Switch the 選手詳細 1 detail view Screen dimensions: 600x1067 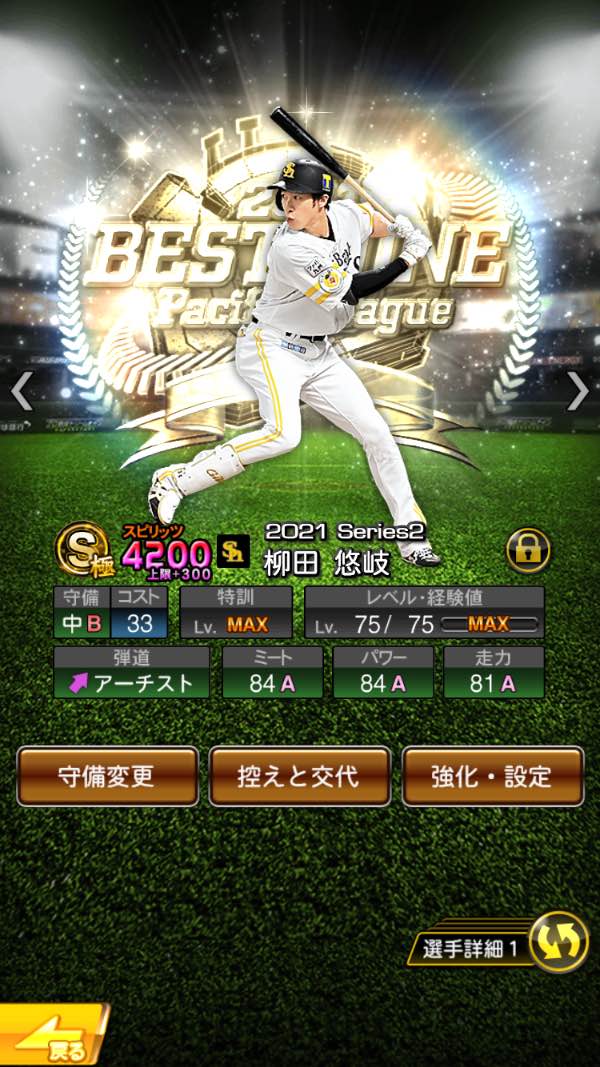[556, 943]
